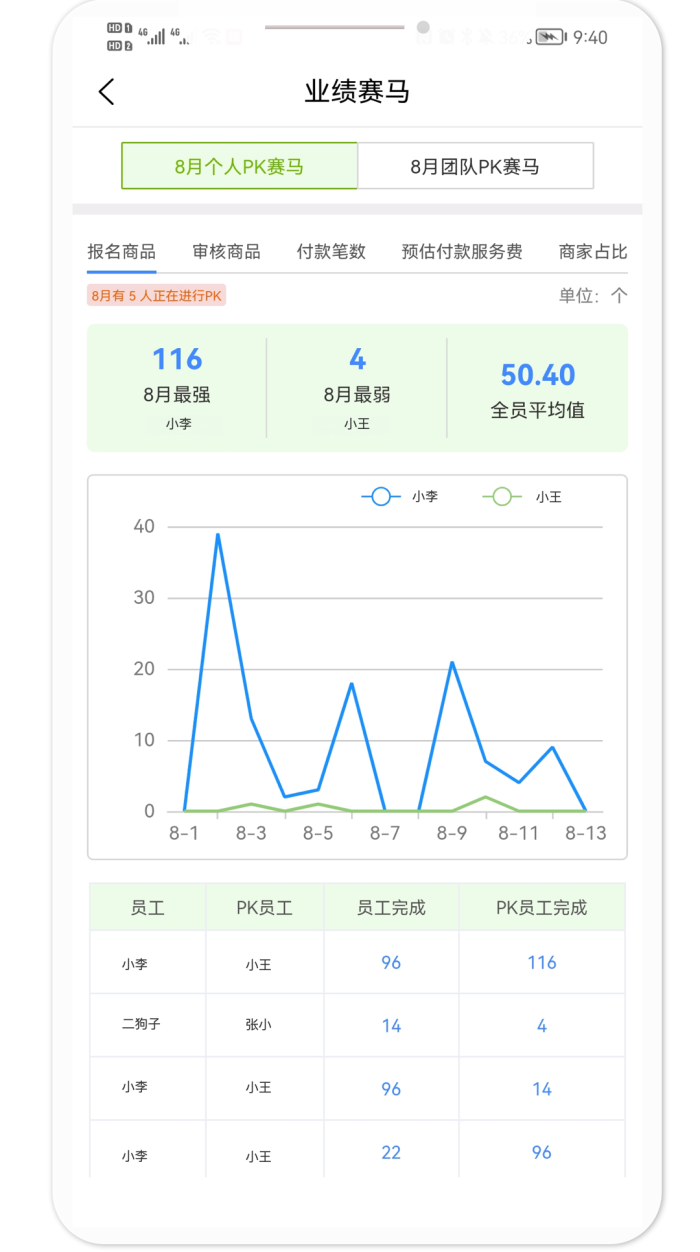The width and height of the screenshot is (700, 1252).
Task: Open 预估付款服务费 tab
Action: (x=462, y=252)
